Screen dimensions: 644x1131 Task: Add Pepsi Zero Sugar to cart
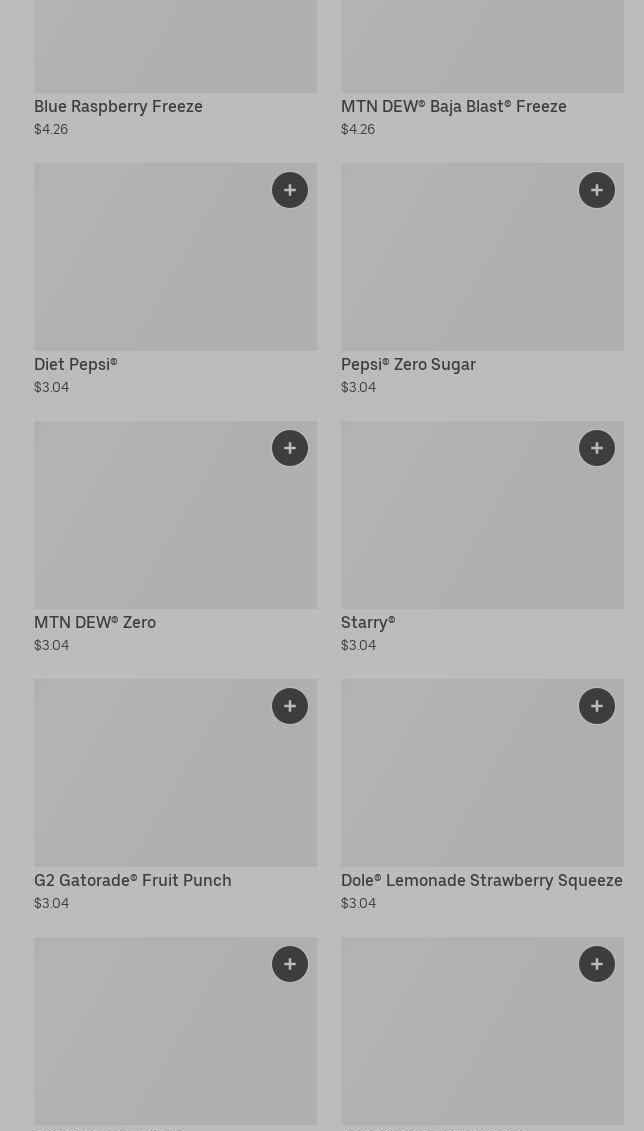click(x=597, y=190)
